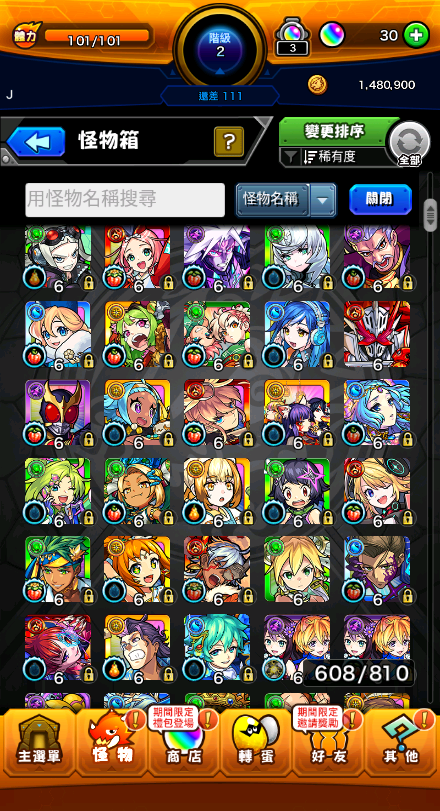The image size is (440, 811).
Task: Add orbs with the green plus button
Action: point(416,35)
